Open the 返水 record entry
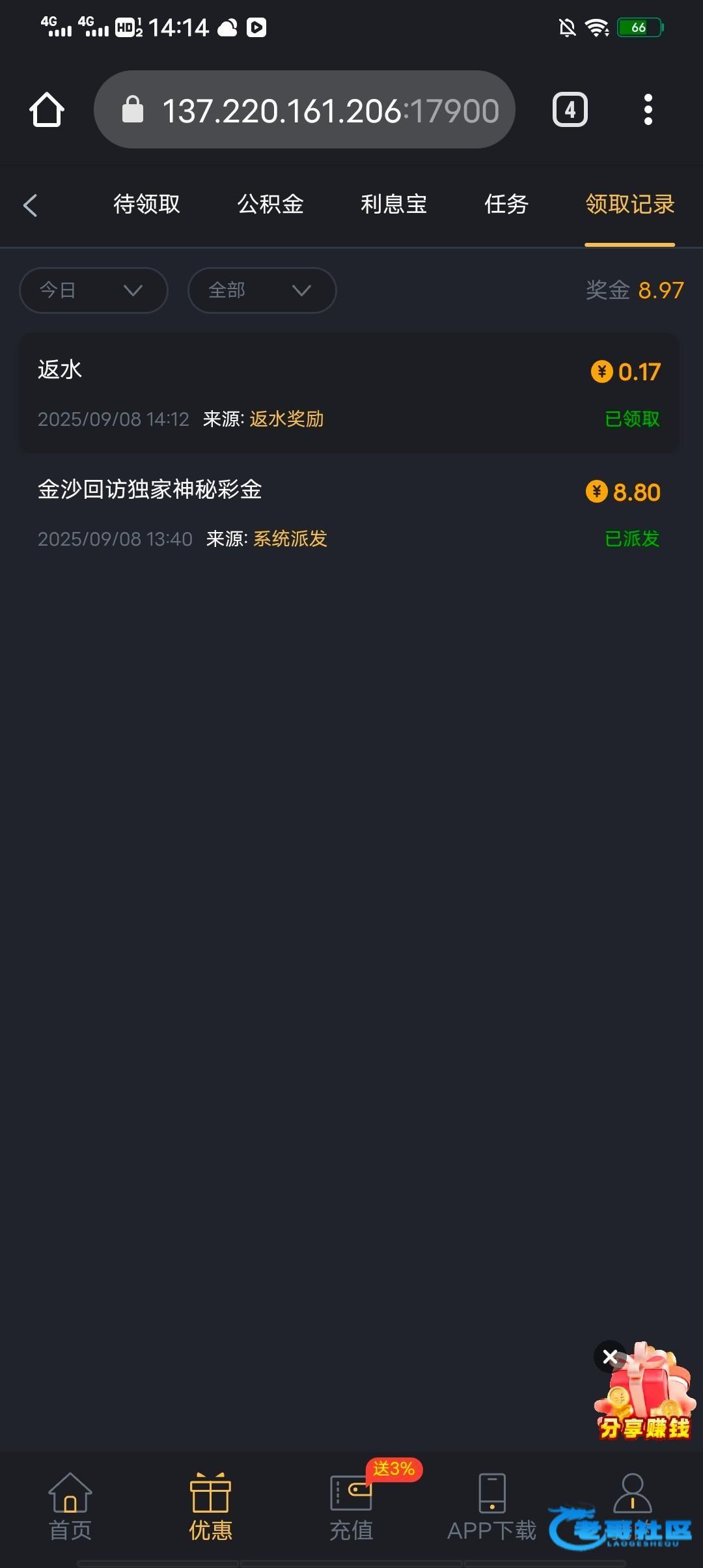The image size is (703, 1568). [349, 393]
